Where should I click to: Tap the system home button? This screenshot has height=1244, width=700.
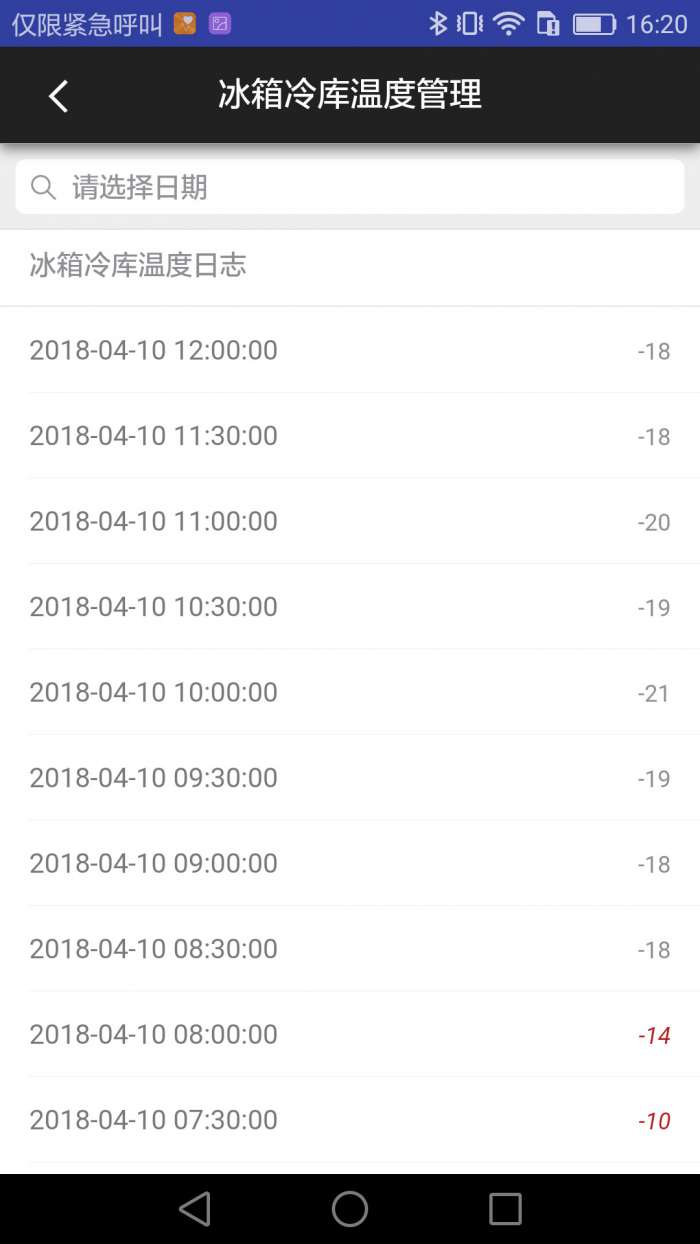click(350, 1208)
